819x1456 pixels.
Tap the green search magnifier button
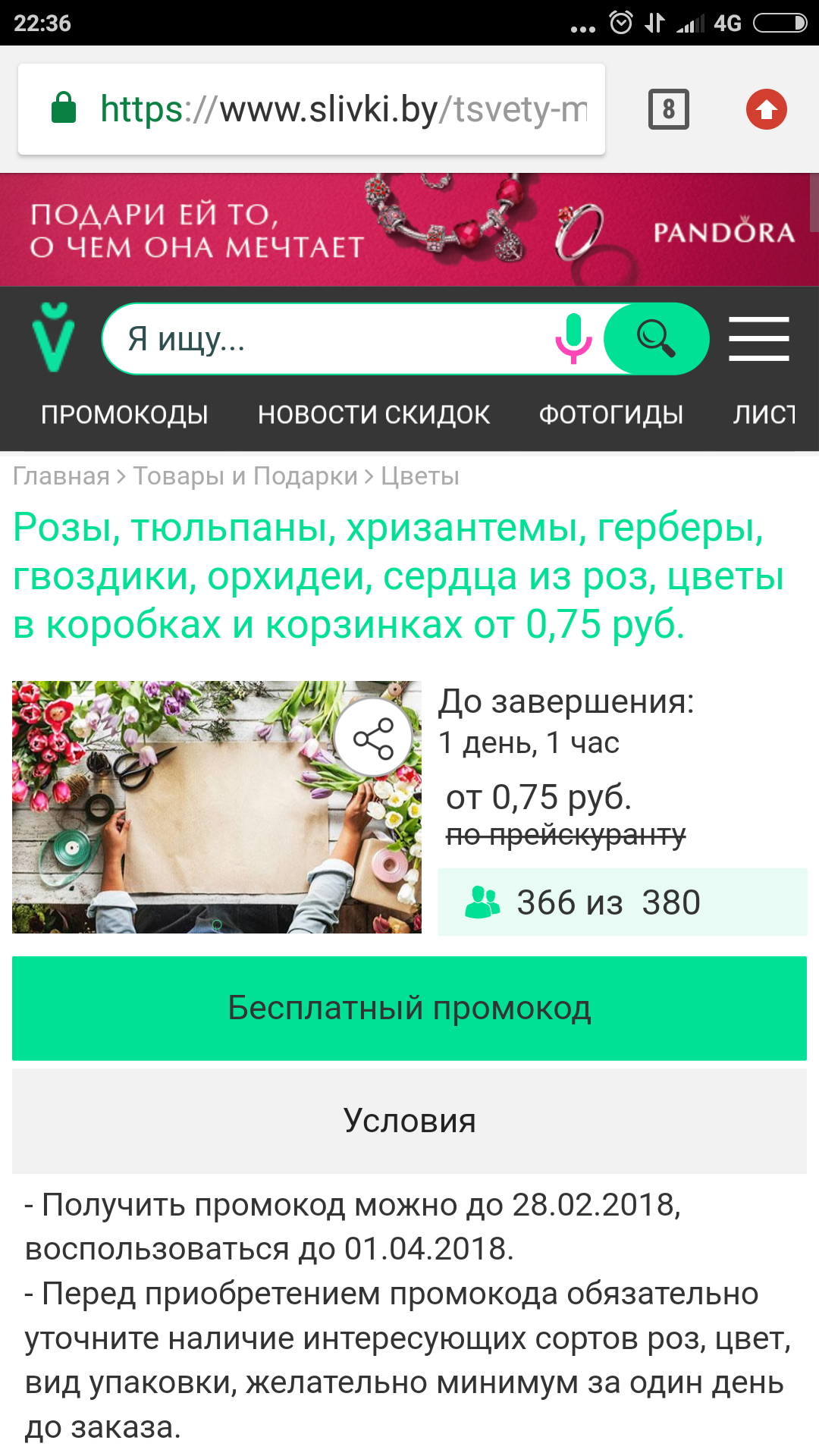pos(657,338)
